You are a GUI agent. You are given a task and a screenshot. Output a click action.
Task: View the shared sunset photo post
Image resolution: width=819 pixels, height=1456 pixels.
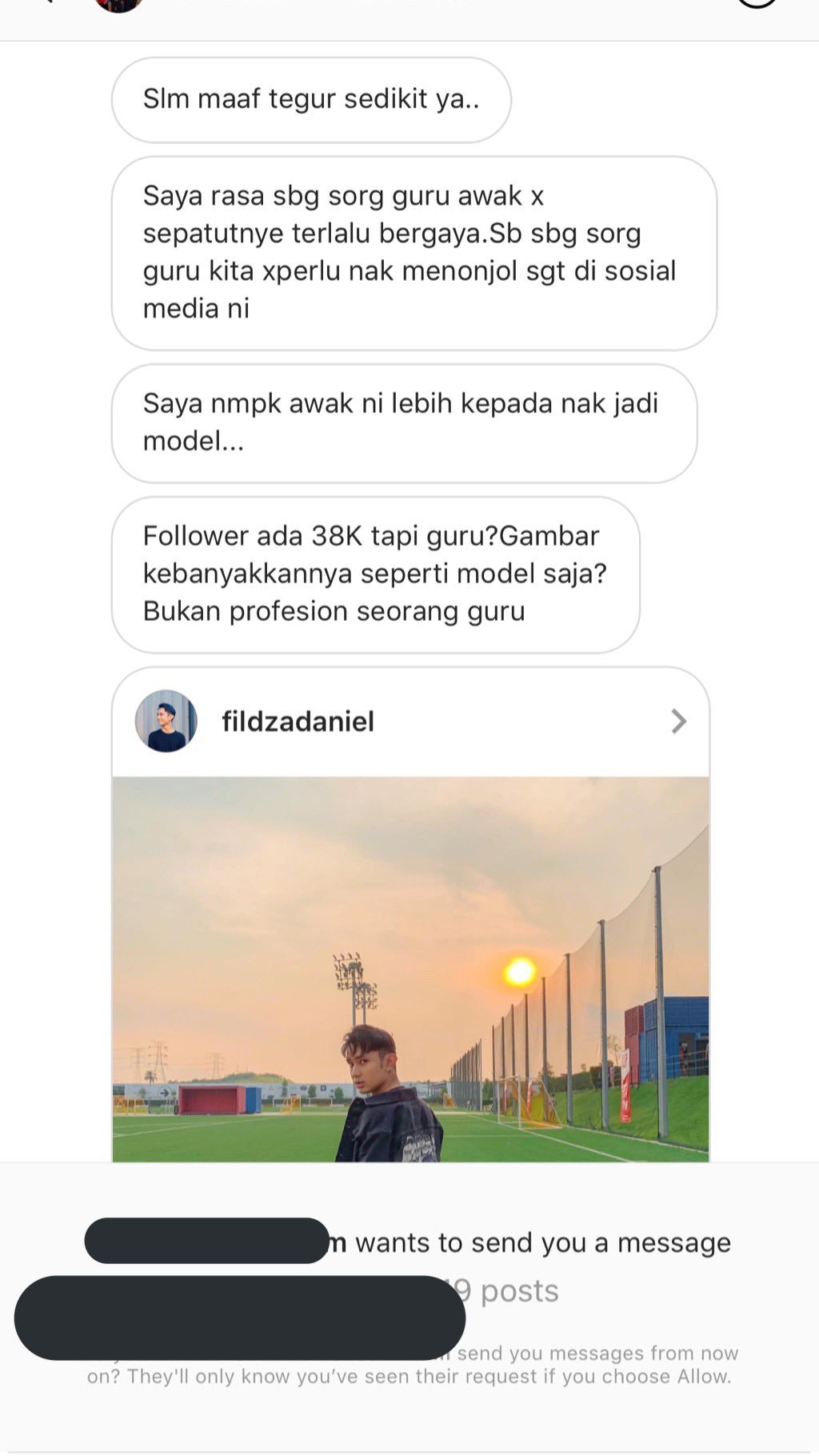tap(409, 968)
